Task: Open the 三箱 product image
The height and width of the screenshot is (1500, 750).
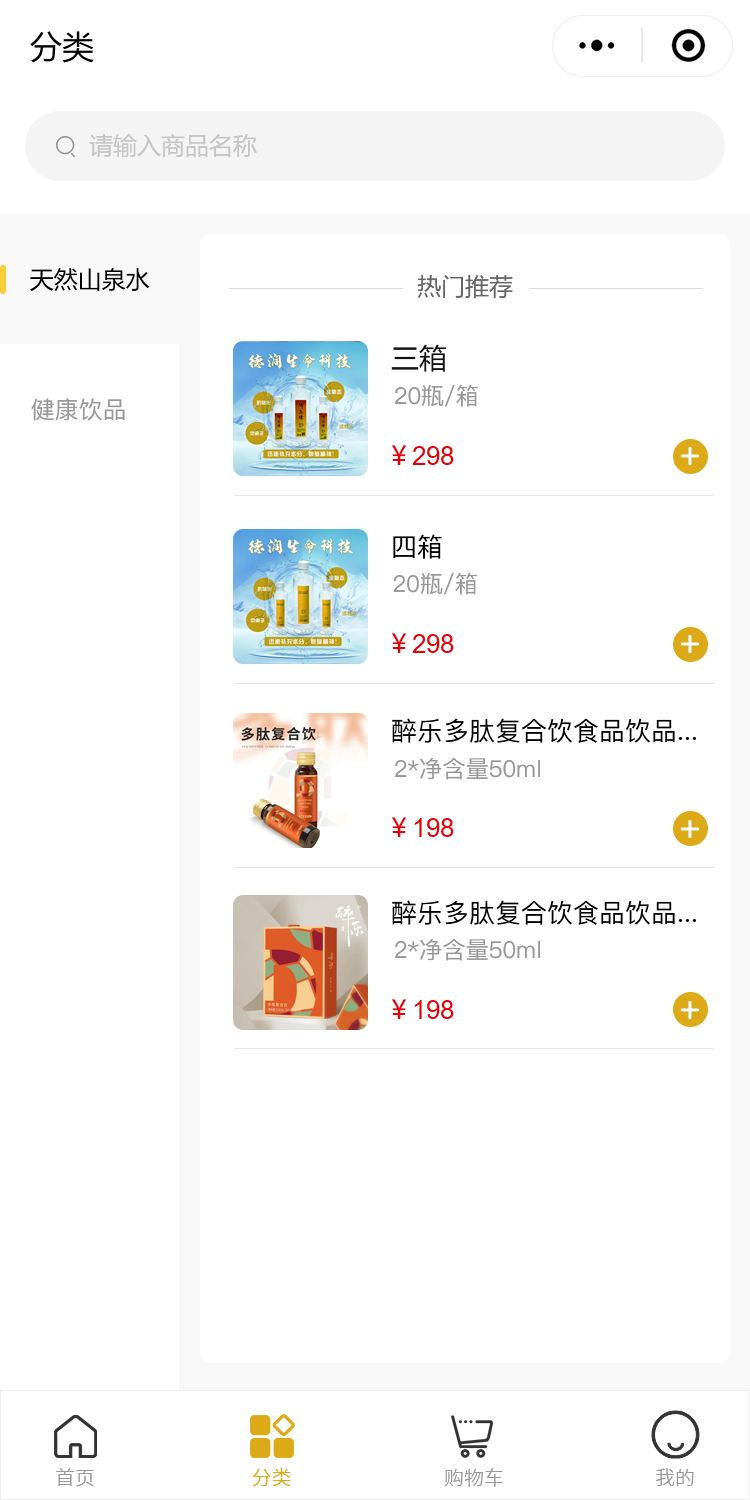Action: (x=300, y=409)
